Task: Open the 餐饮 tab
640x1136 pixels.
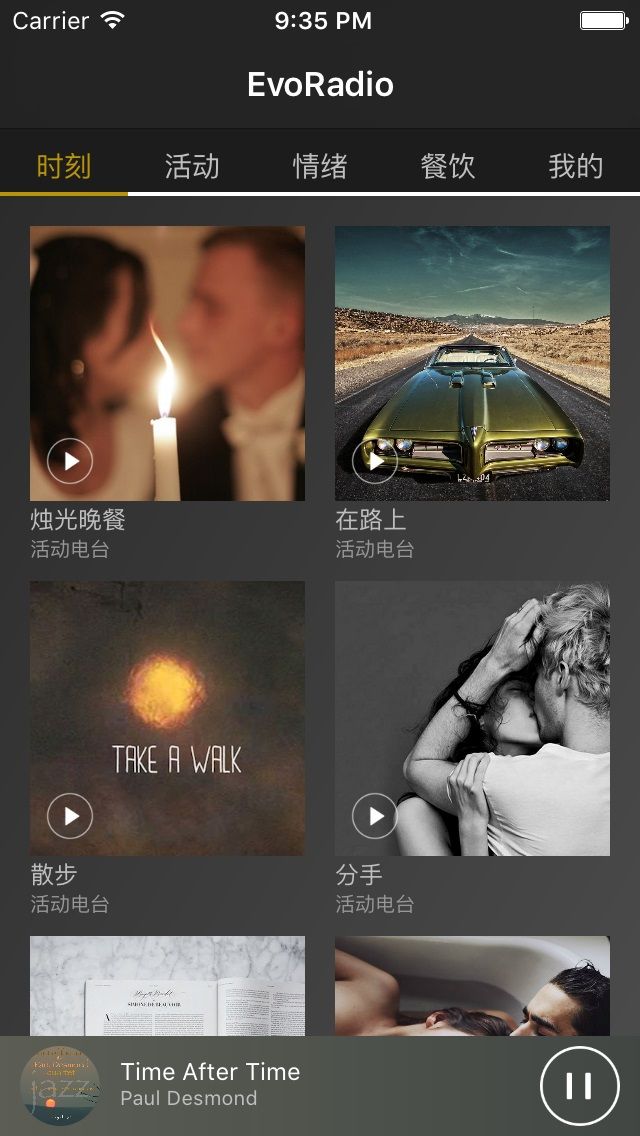Action: pyautogui.click(x=448, y=166)
